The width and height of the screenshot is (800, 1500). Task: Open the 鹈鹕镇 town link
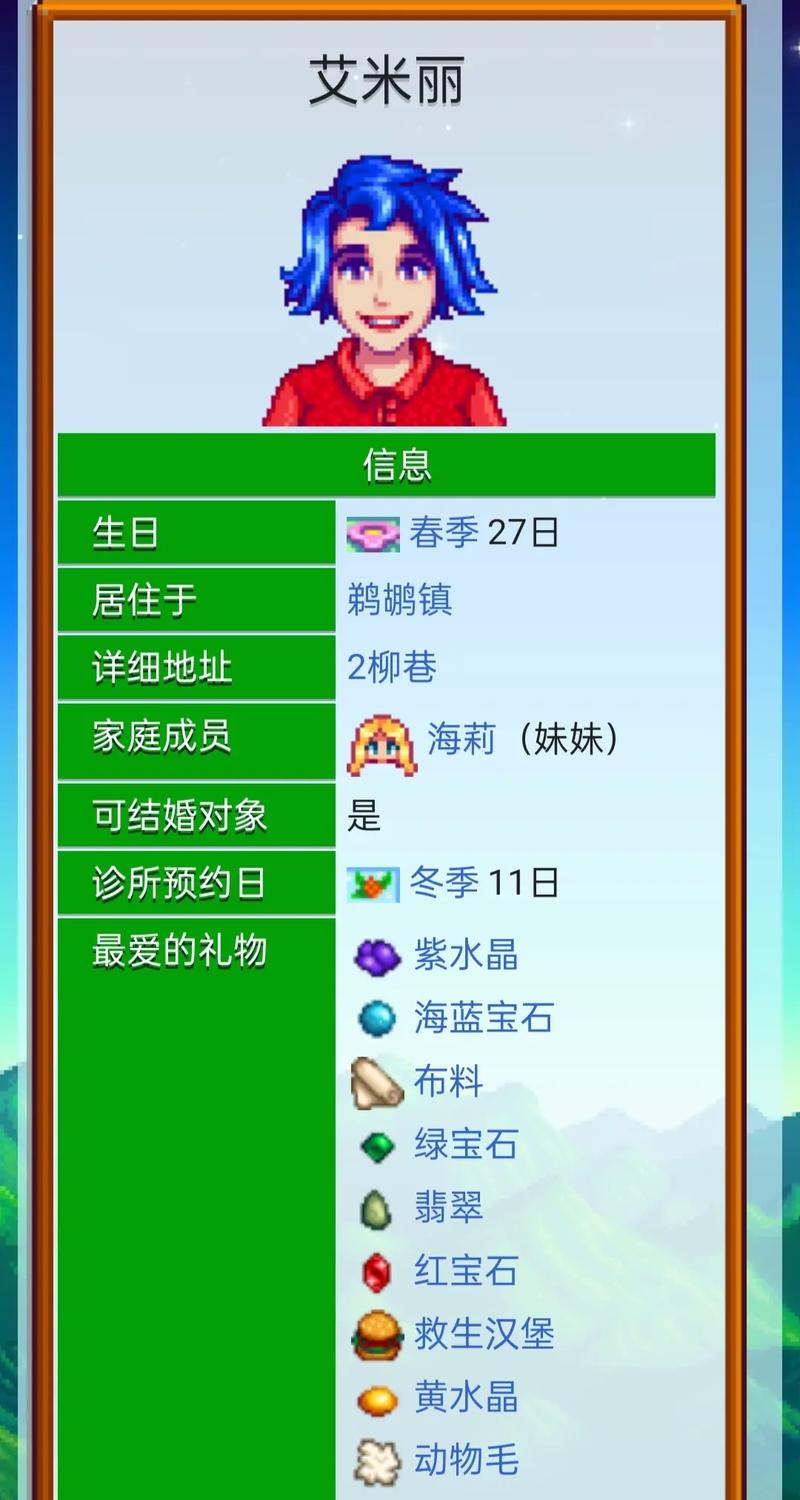pos(400,600)
